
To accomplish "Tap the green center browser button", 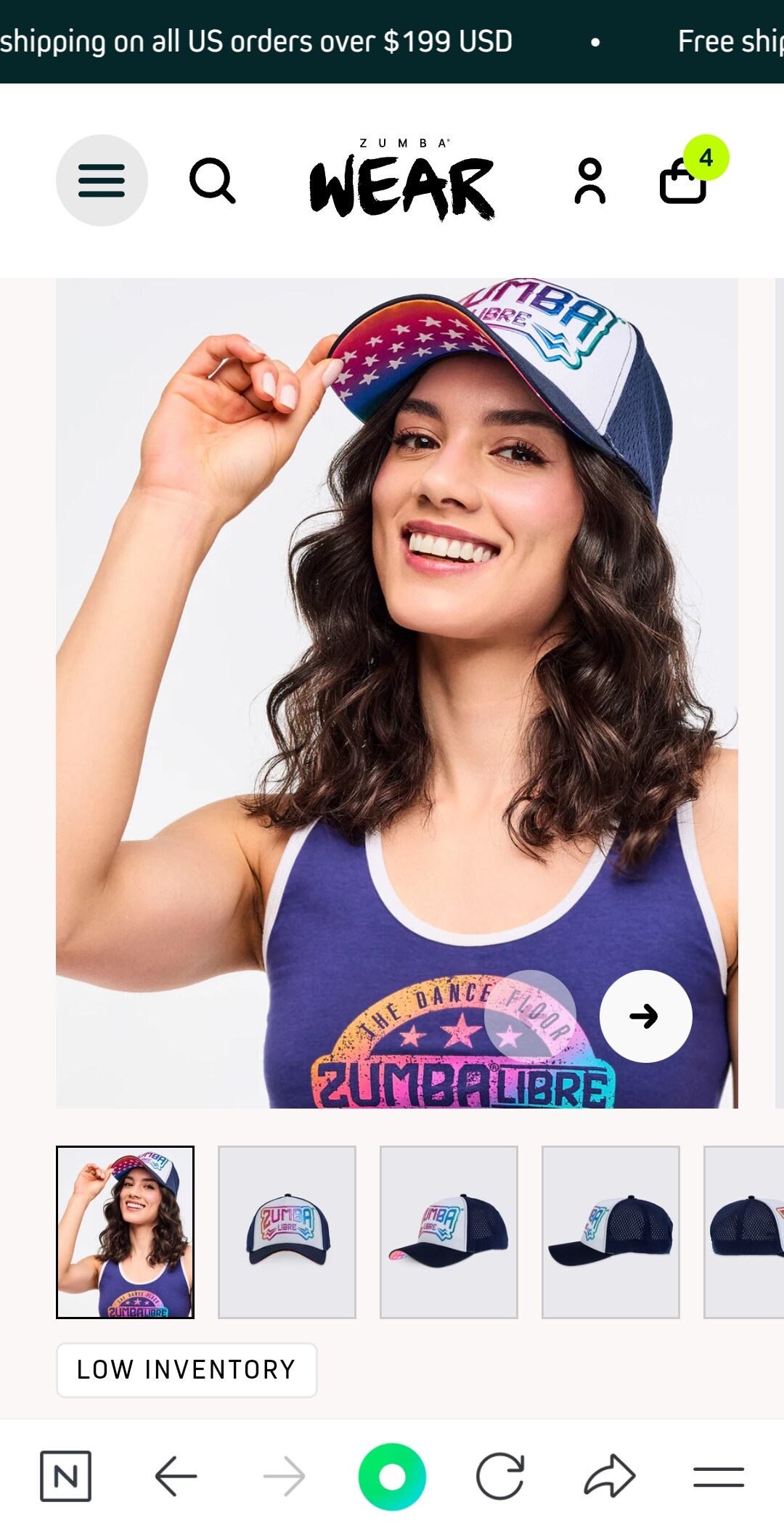I will pyautogui.click(x=392, y=1476).
